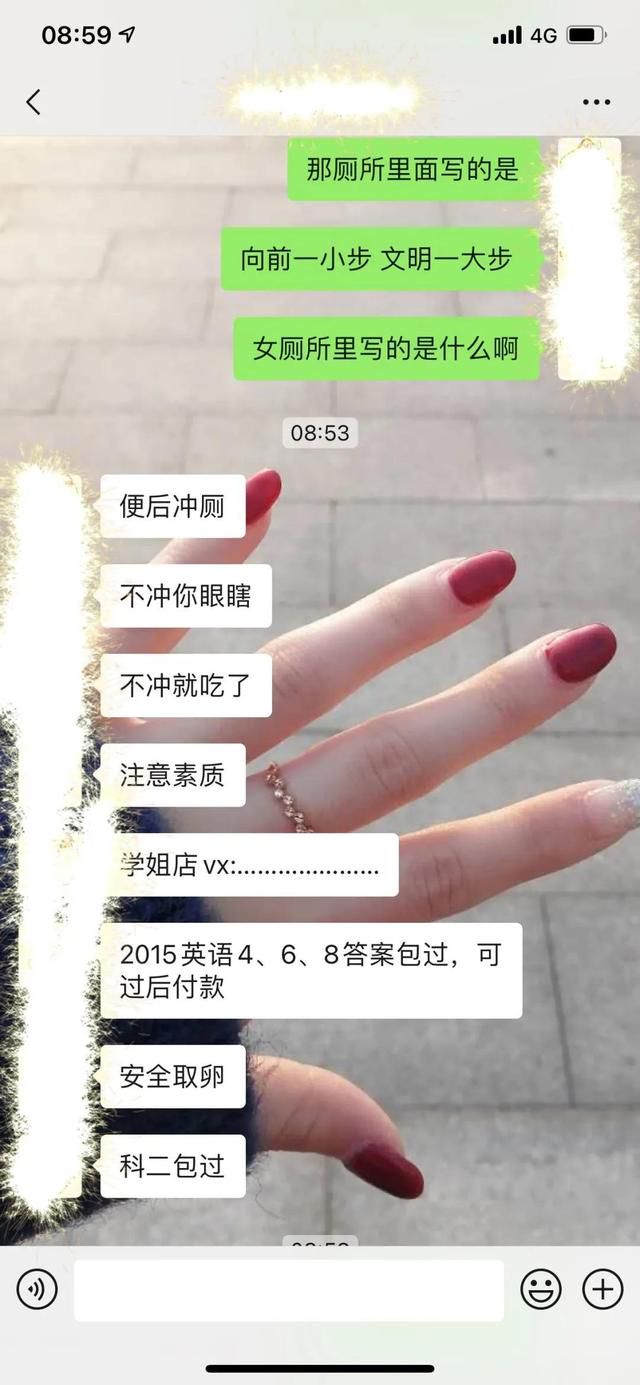The image size is (640, 1385).
Task: Open the three-dot chat menu
Action: (596, 102)
